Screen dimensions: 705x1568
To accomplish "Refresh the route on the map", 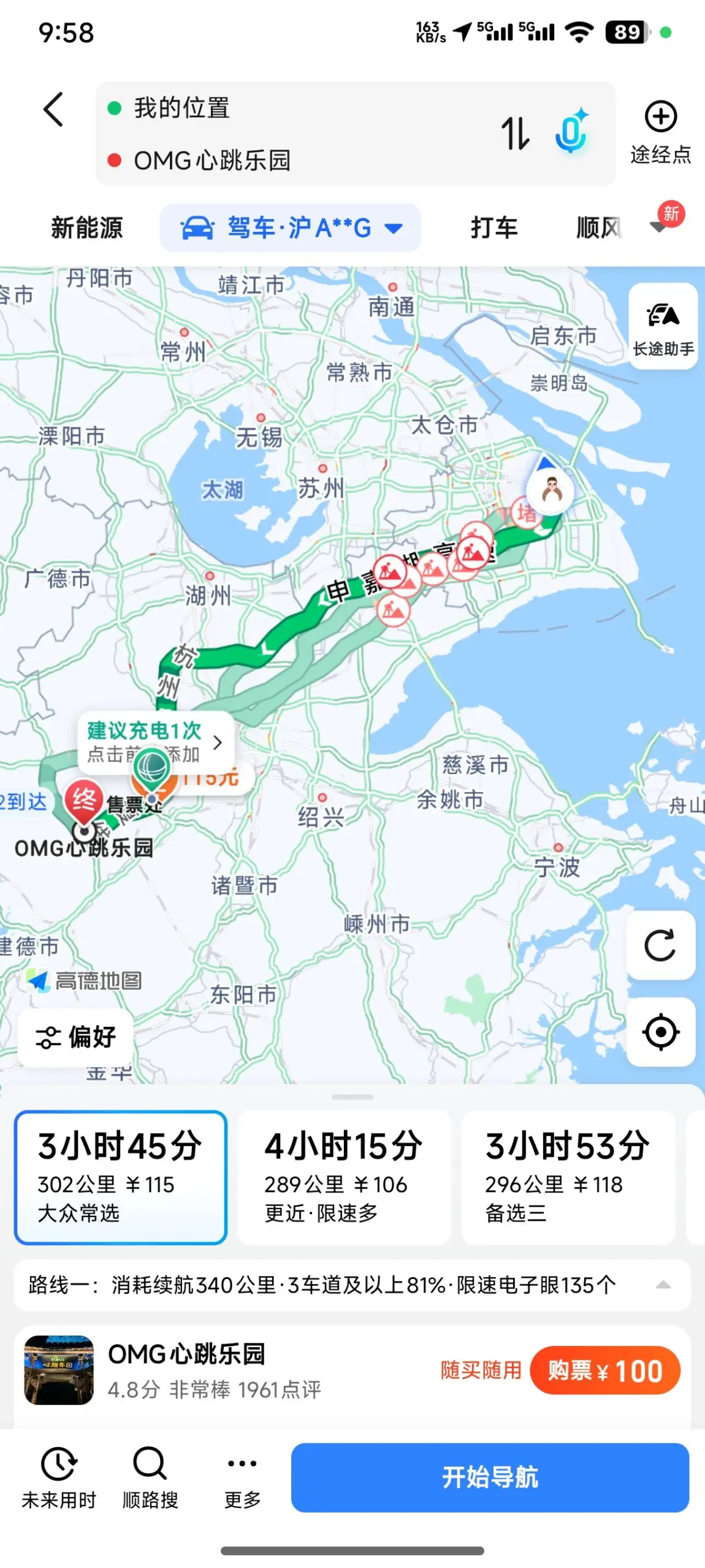I will 660,945.
